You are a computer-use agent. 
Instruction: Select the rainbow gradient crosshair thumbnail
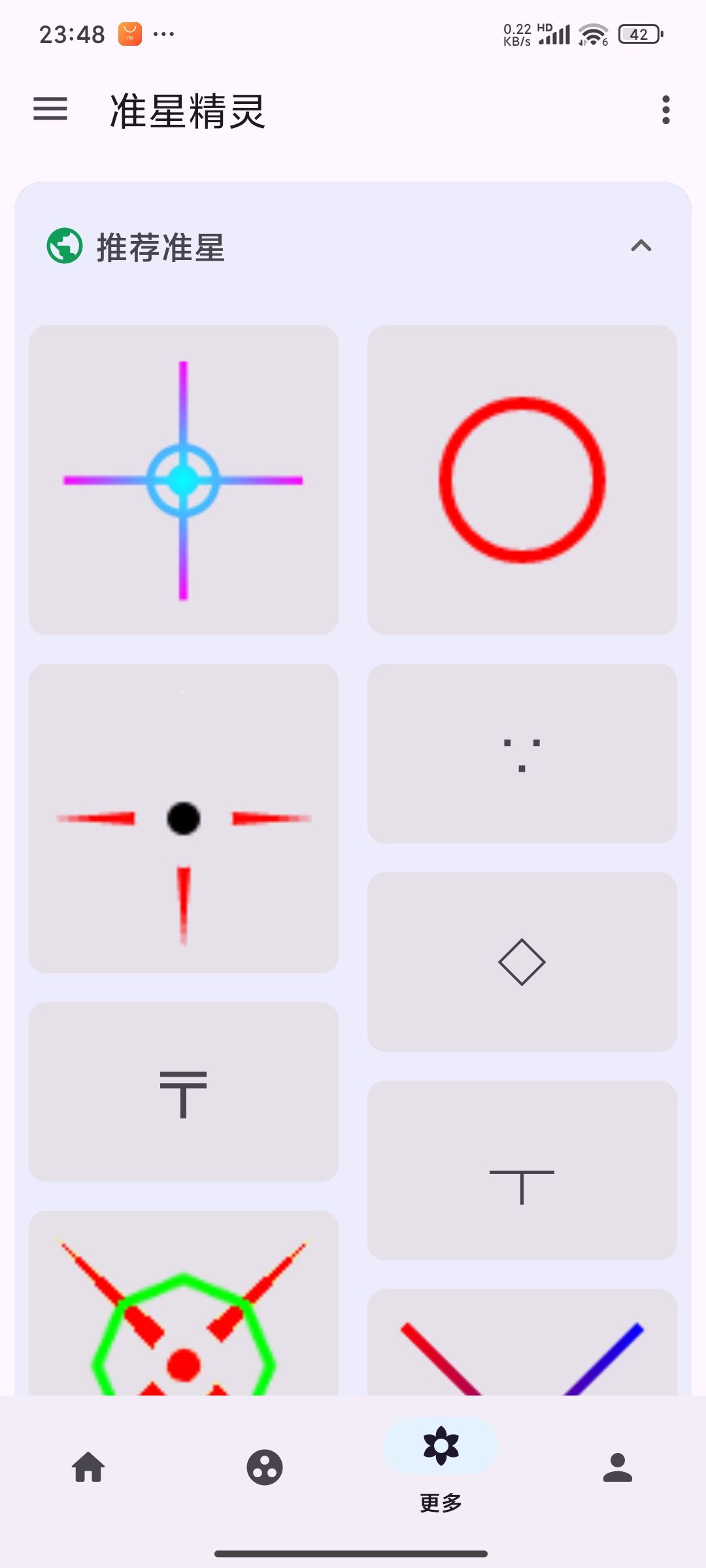coord(183,480)
